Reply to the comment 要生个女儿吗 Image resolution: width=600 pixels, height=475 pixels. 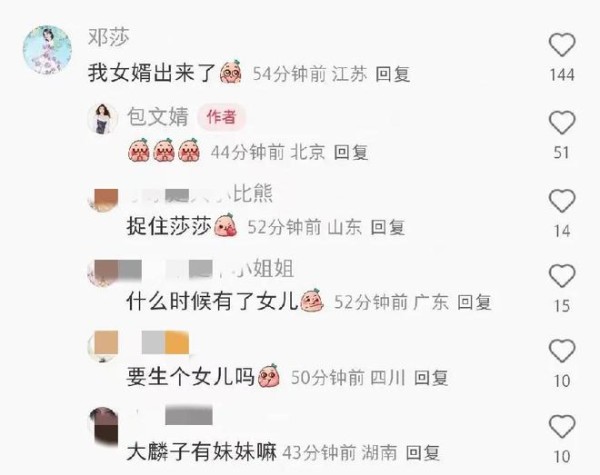click(431, 377)
